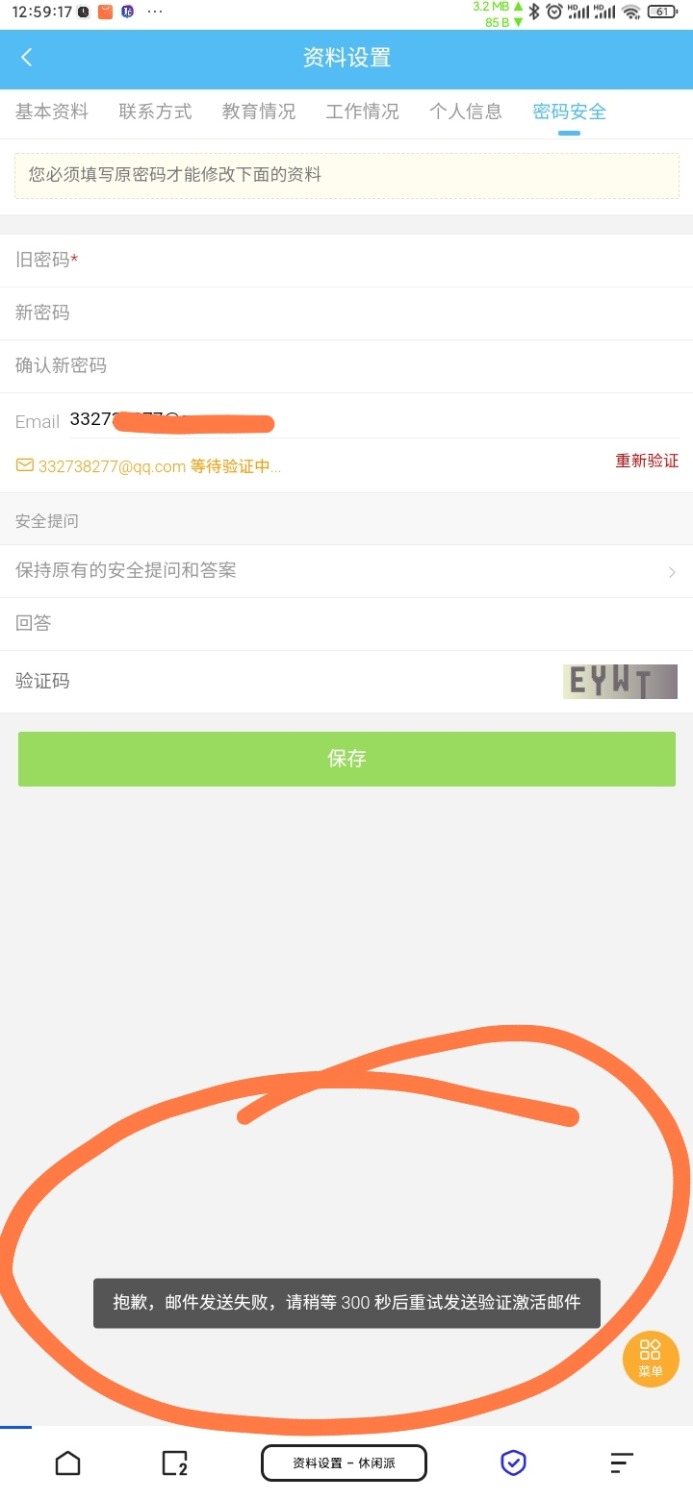Go back using the top-left arrow

(x=27, y=58)
